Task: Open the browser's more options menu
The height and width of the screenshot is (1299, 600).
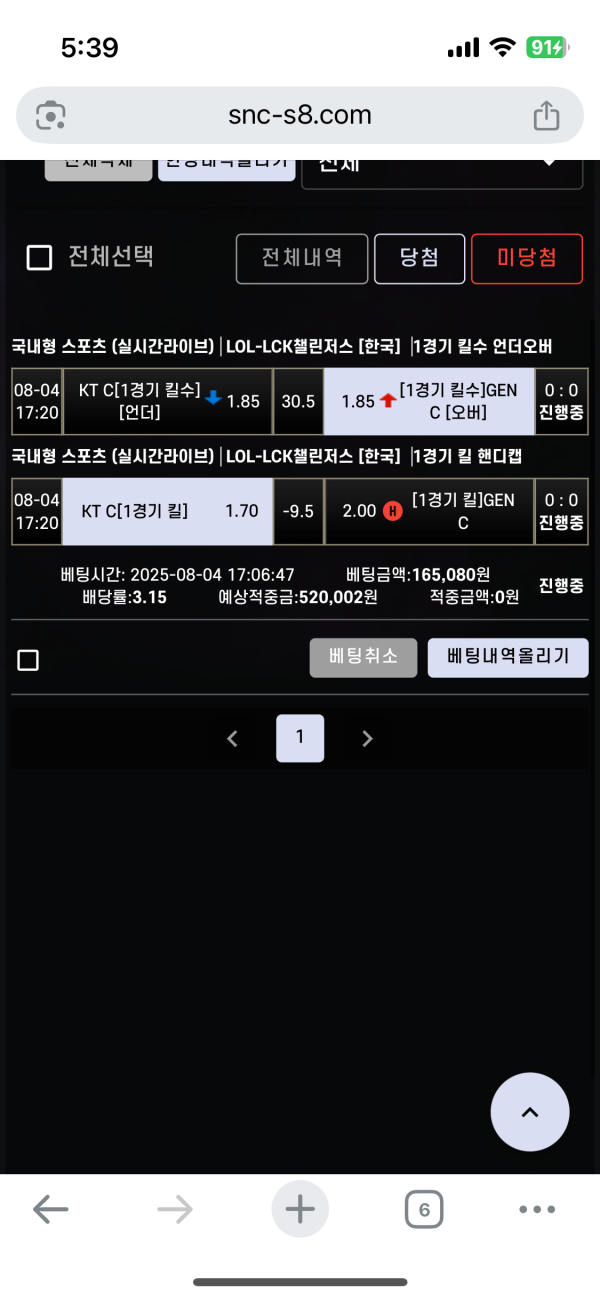Action: pos(537,1210)
